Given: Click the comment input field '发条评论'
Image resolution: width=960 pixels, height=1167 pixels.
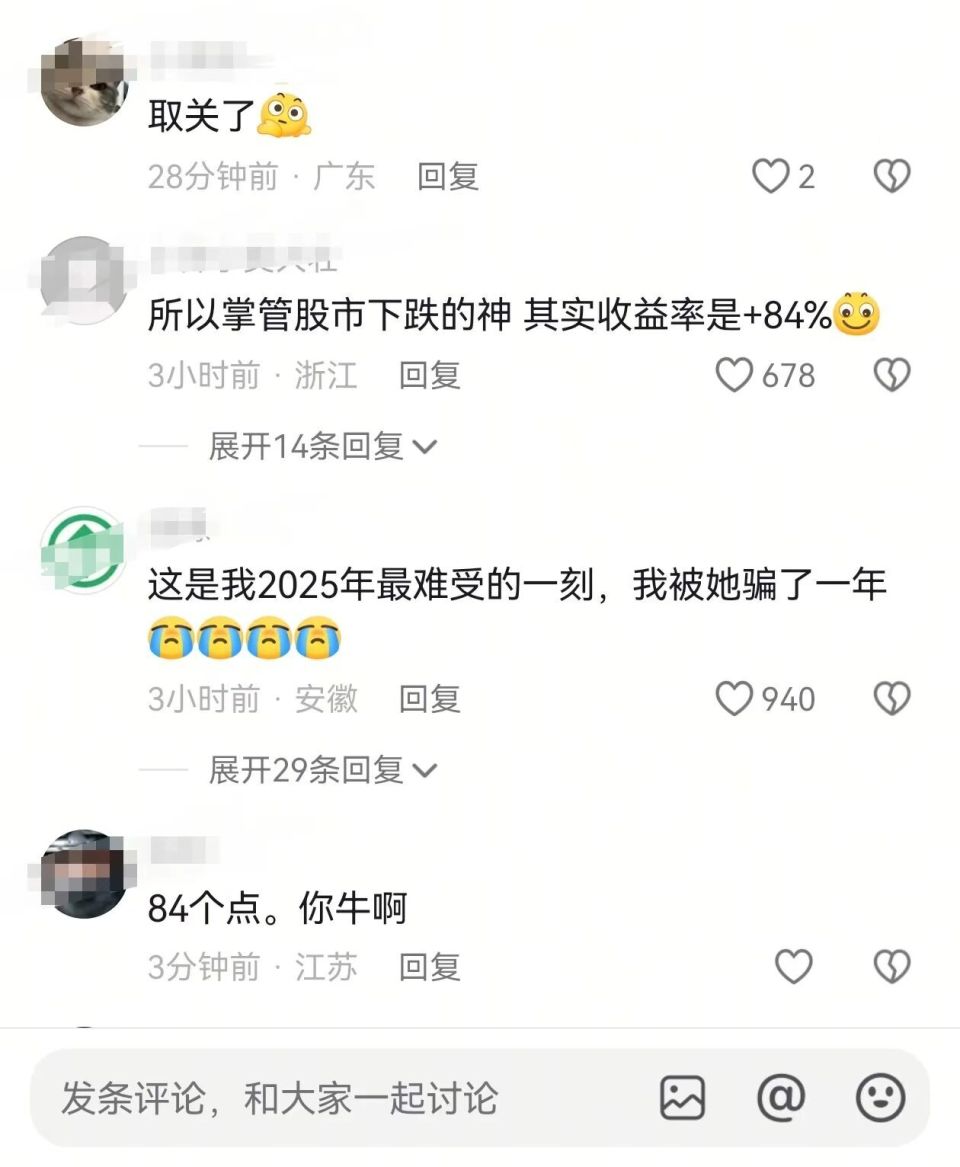Looking at the screenshot, I should [300, 1100].
